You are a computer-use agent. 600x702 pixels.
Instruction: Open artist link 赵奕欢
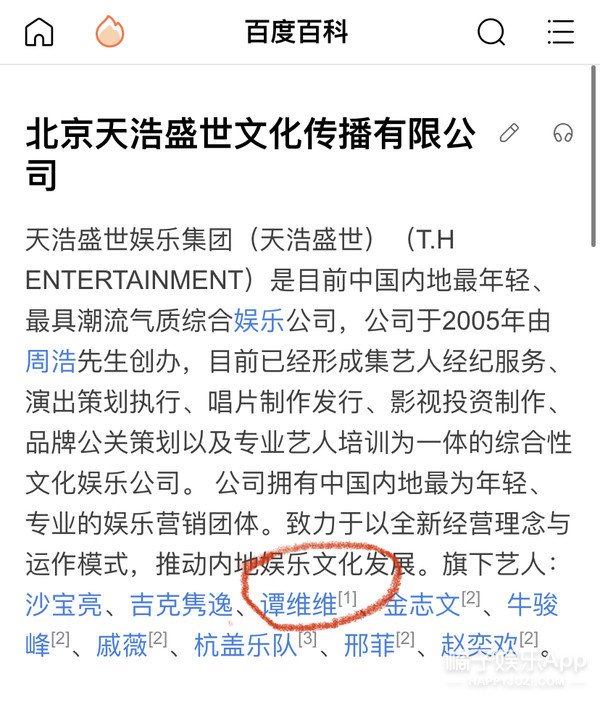point(480,643)
